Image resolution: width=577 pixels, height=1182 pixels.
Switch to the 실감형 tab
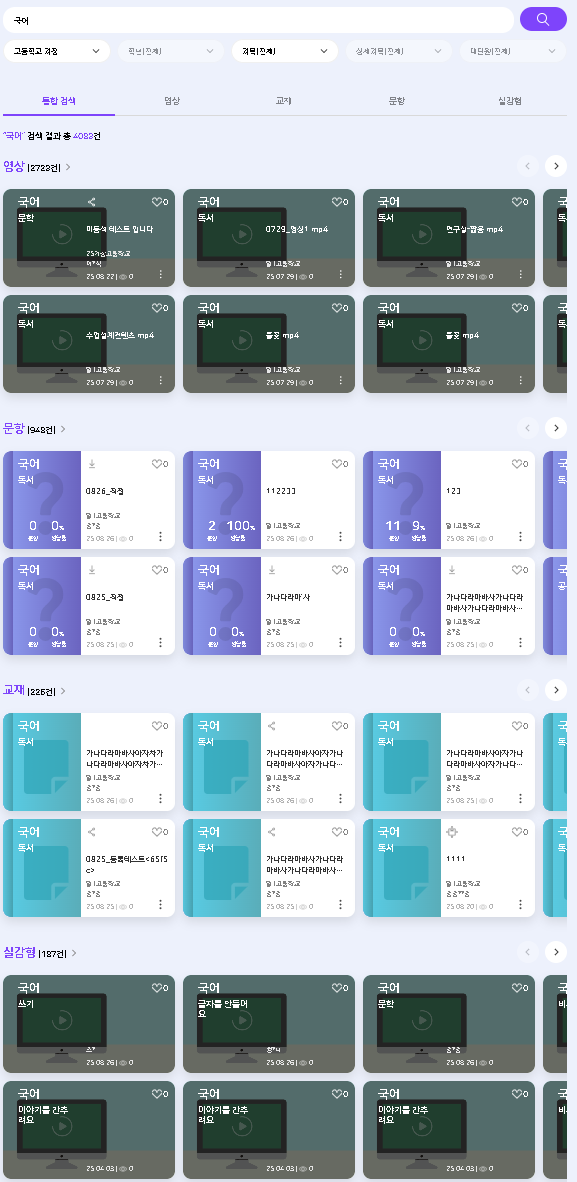510,100
